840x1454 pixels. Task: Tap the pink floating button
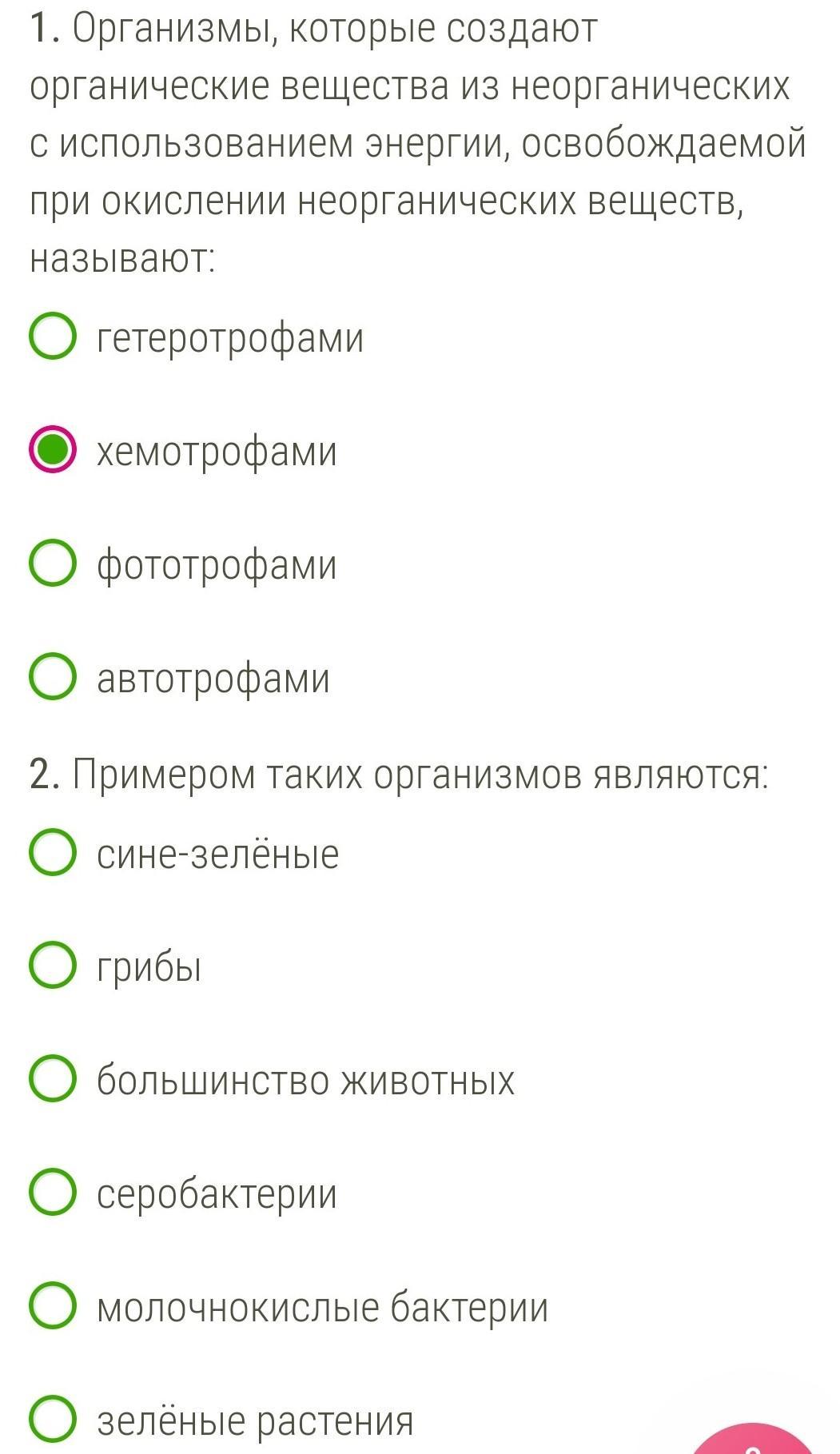753,1440
